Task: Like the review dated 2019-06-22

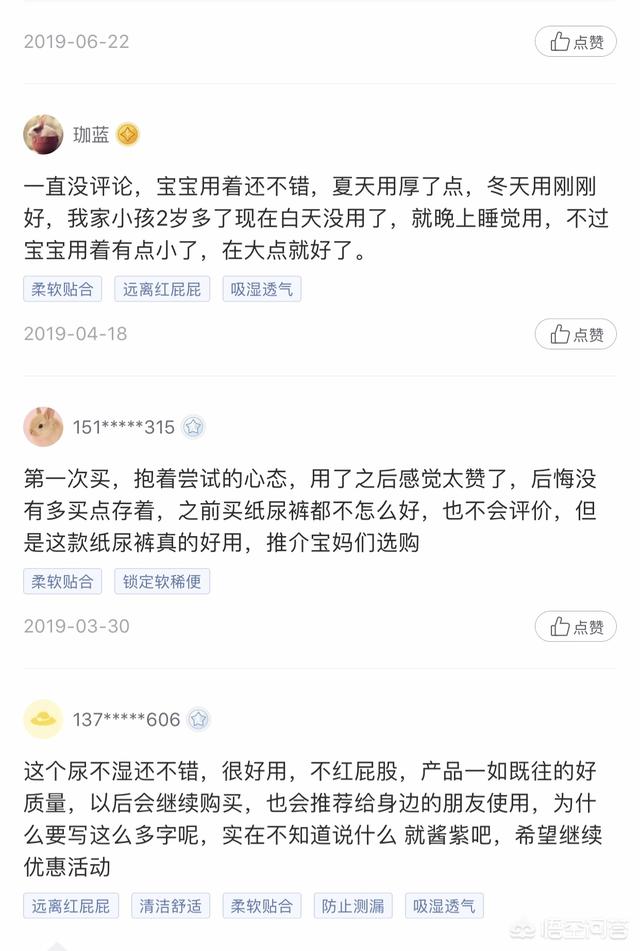Action: (x=576, y=42)
